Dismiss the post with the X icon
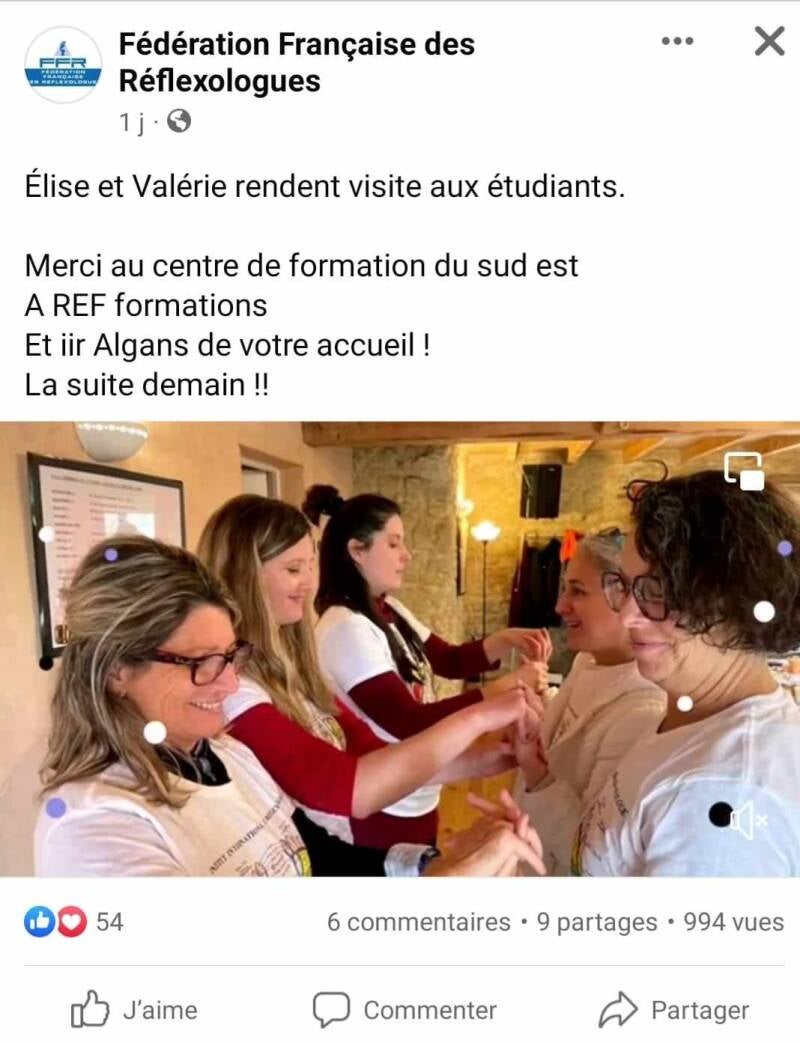Screen dimensions: 800x1043 (768, 41)
